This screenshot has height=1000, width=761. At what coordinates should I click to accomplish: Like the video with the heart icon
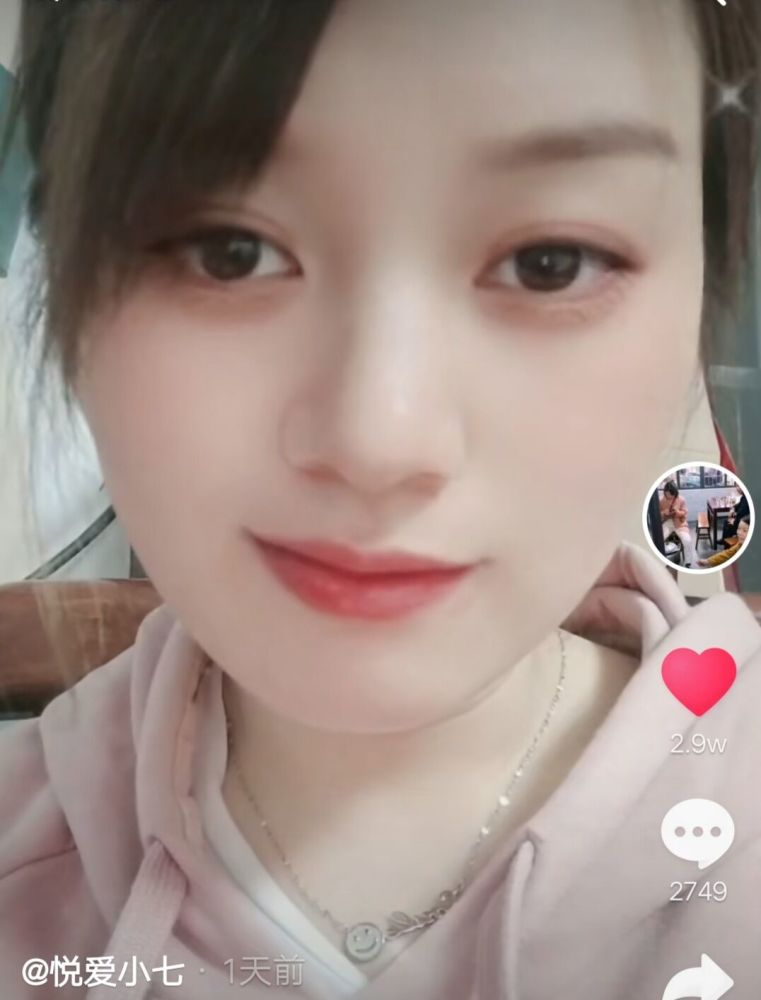(x=698, y=680)
